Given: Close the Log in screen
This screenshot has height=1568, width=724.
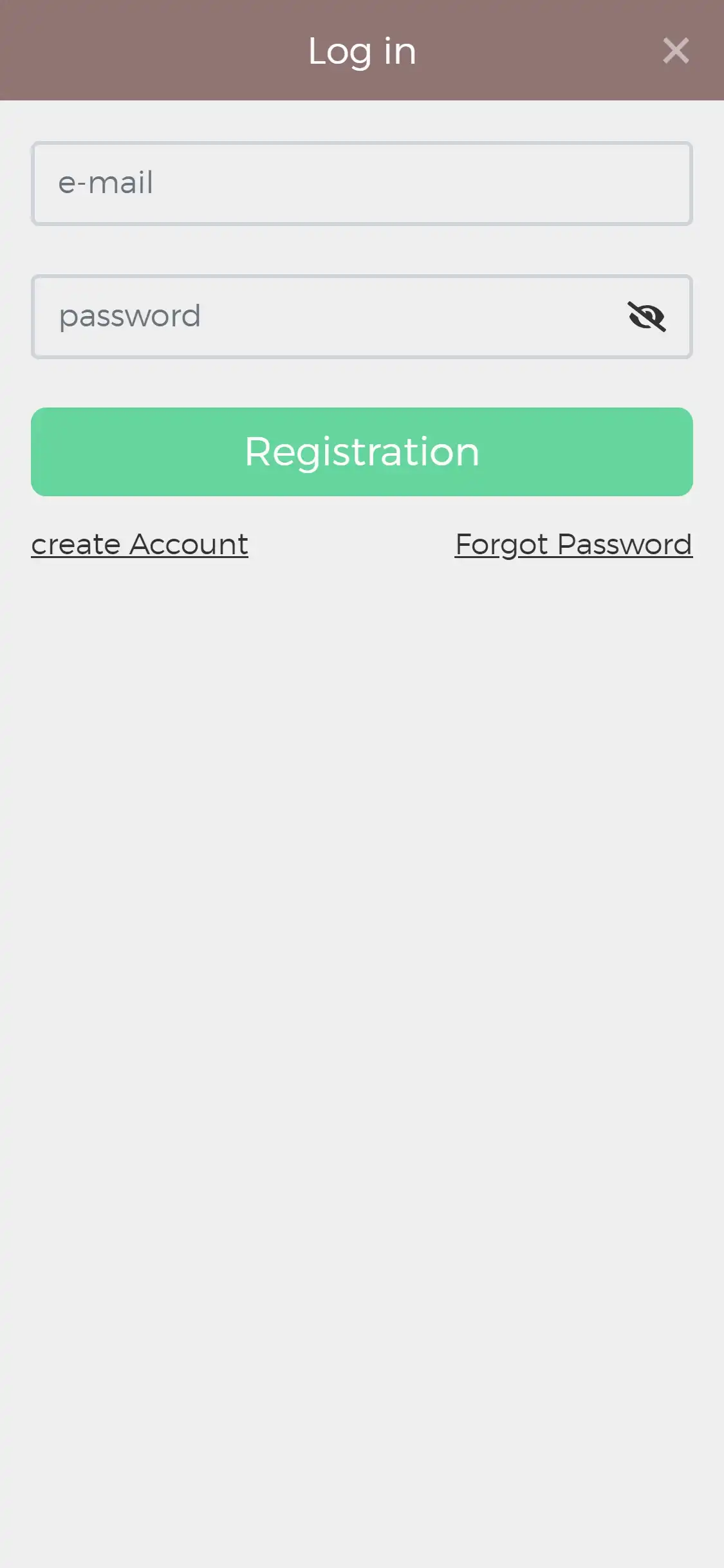Looking at the screenshot, I should (x=676, y=51).
